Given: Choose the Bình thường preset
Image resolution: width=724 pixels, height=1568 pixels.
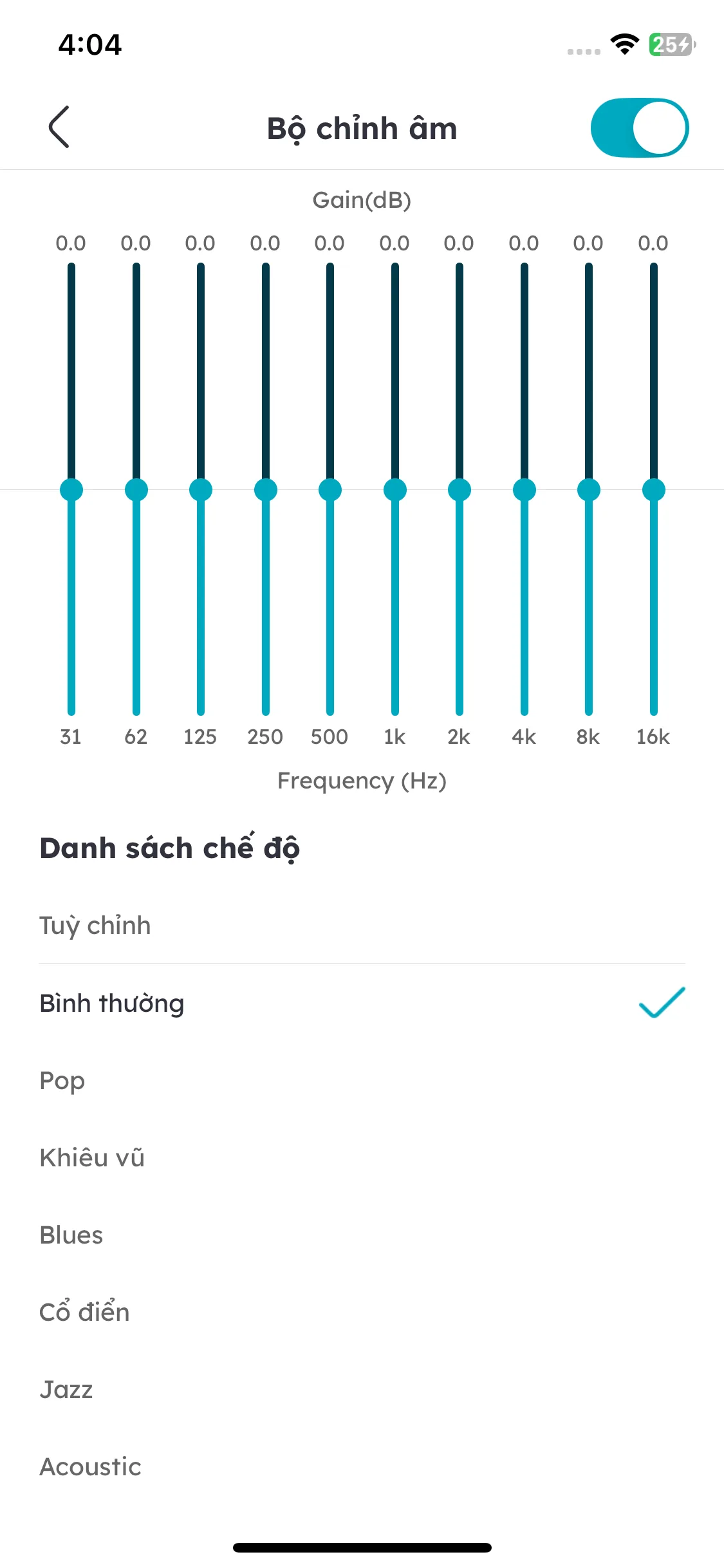Looking at the screenshot, I should (x=112, y=1003).
